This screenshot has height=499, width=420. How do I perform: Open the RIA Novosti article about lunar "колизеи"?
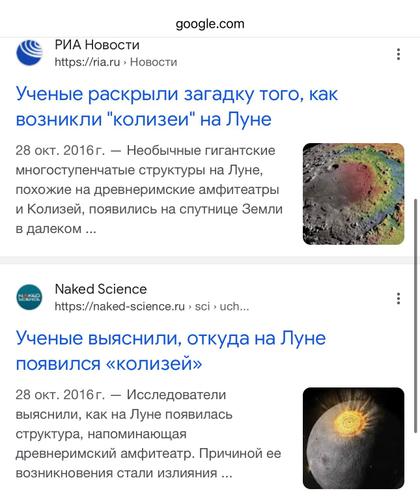pos(177,106)
